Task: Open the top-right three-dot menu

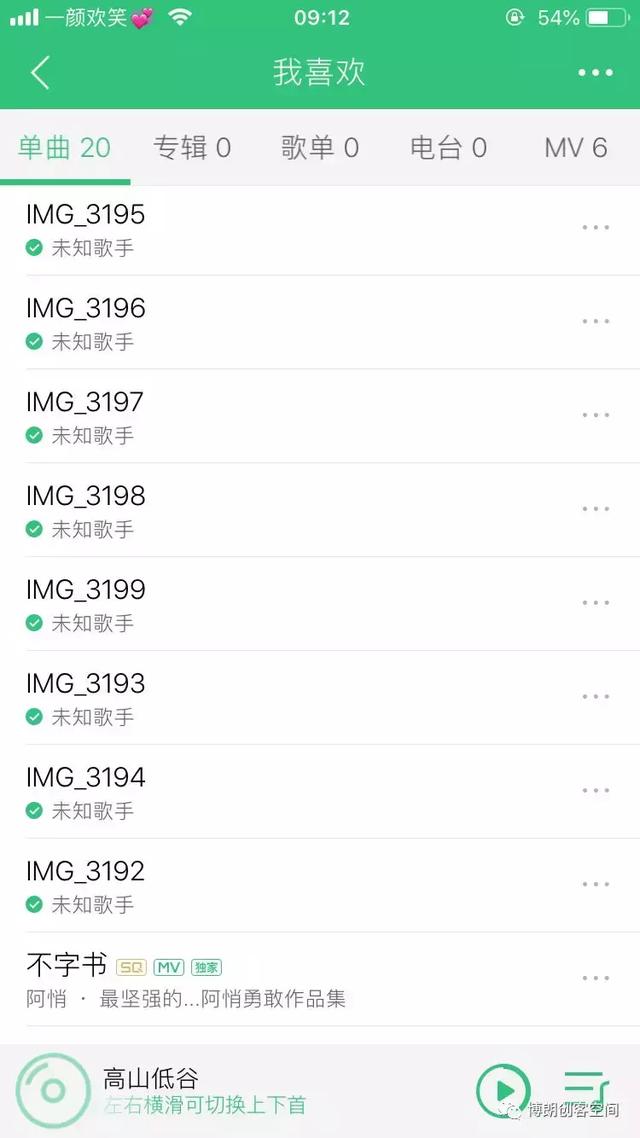Action: (595, 73)
